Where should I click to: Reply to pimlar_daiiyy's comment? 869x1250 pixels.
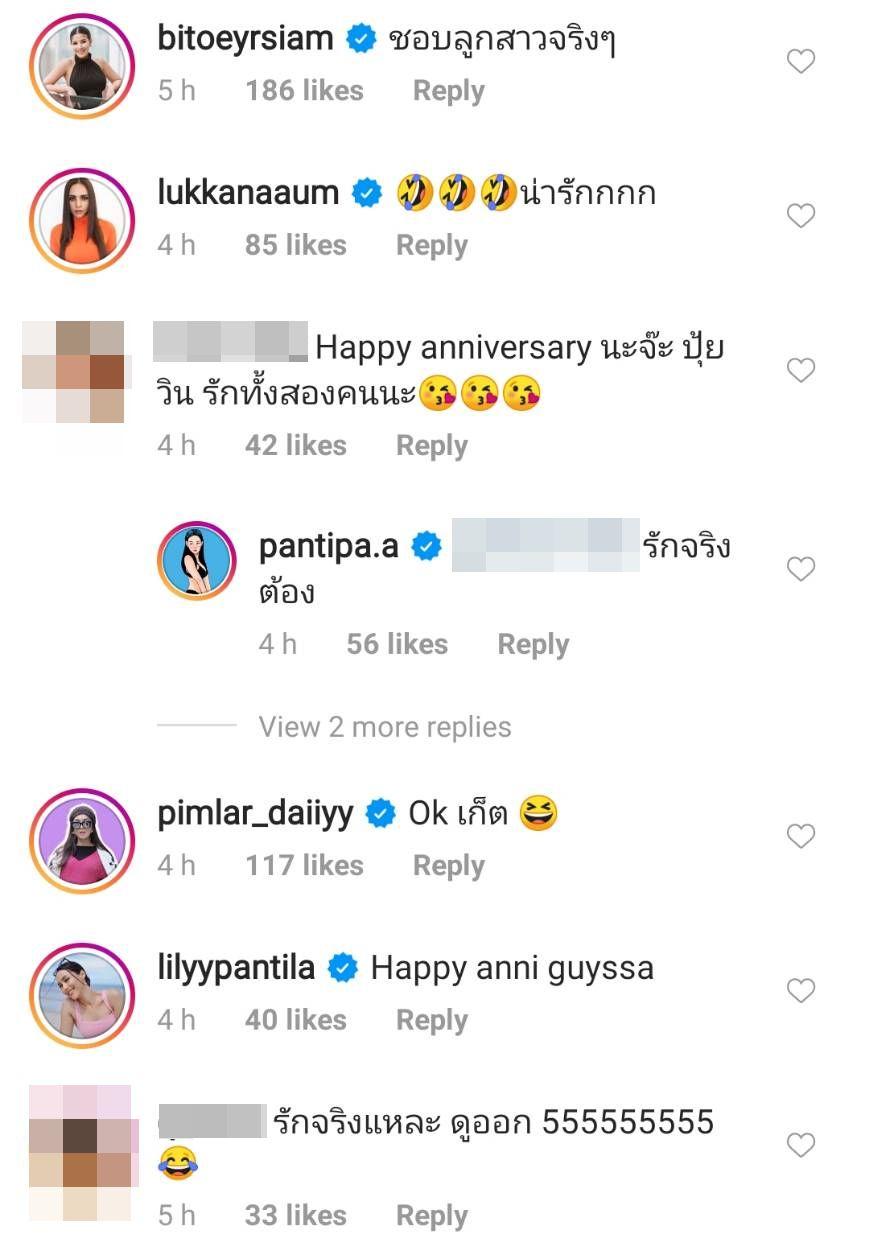[x=448, y=865]
